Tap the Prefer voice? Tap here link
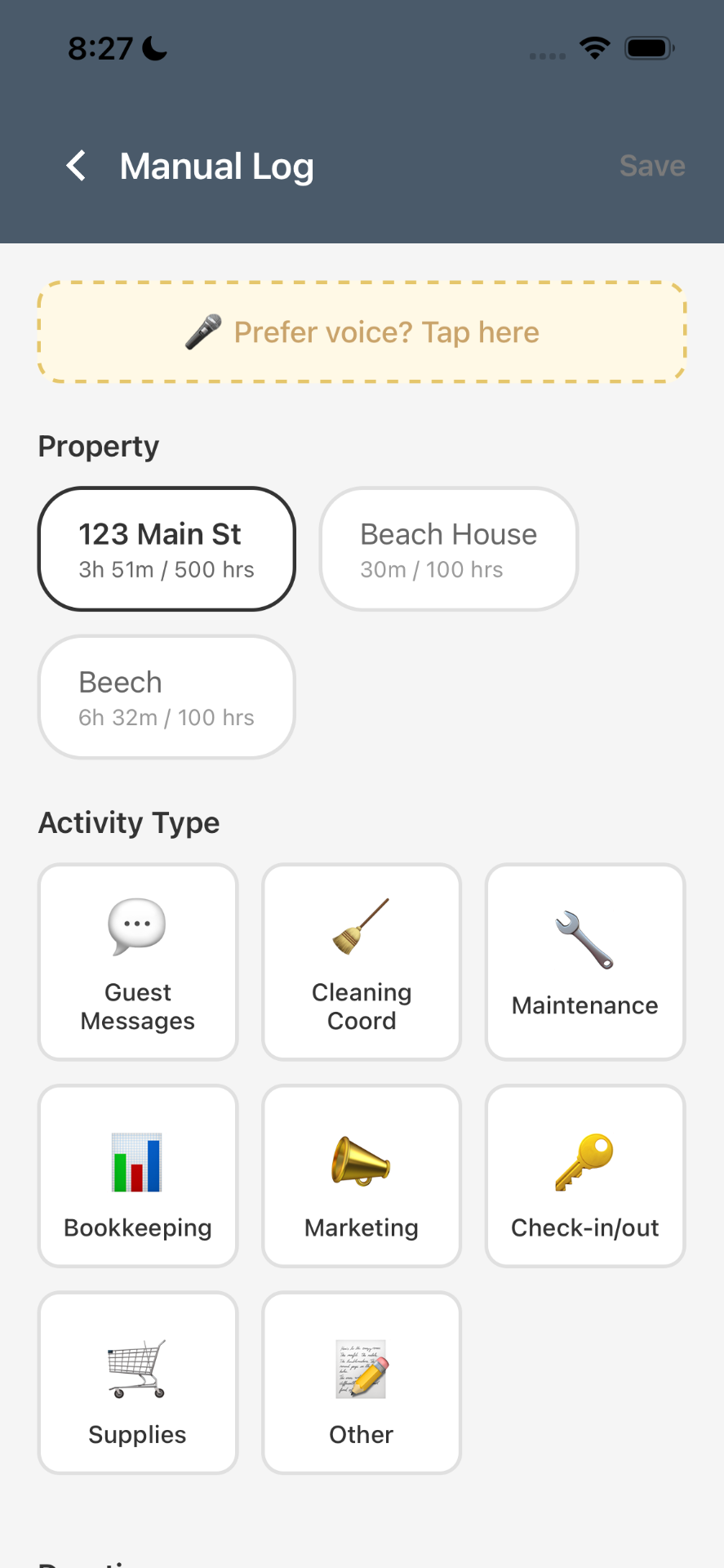The height and width of the screenshot is (1568, 724). click(387, 332)
